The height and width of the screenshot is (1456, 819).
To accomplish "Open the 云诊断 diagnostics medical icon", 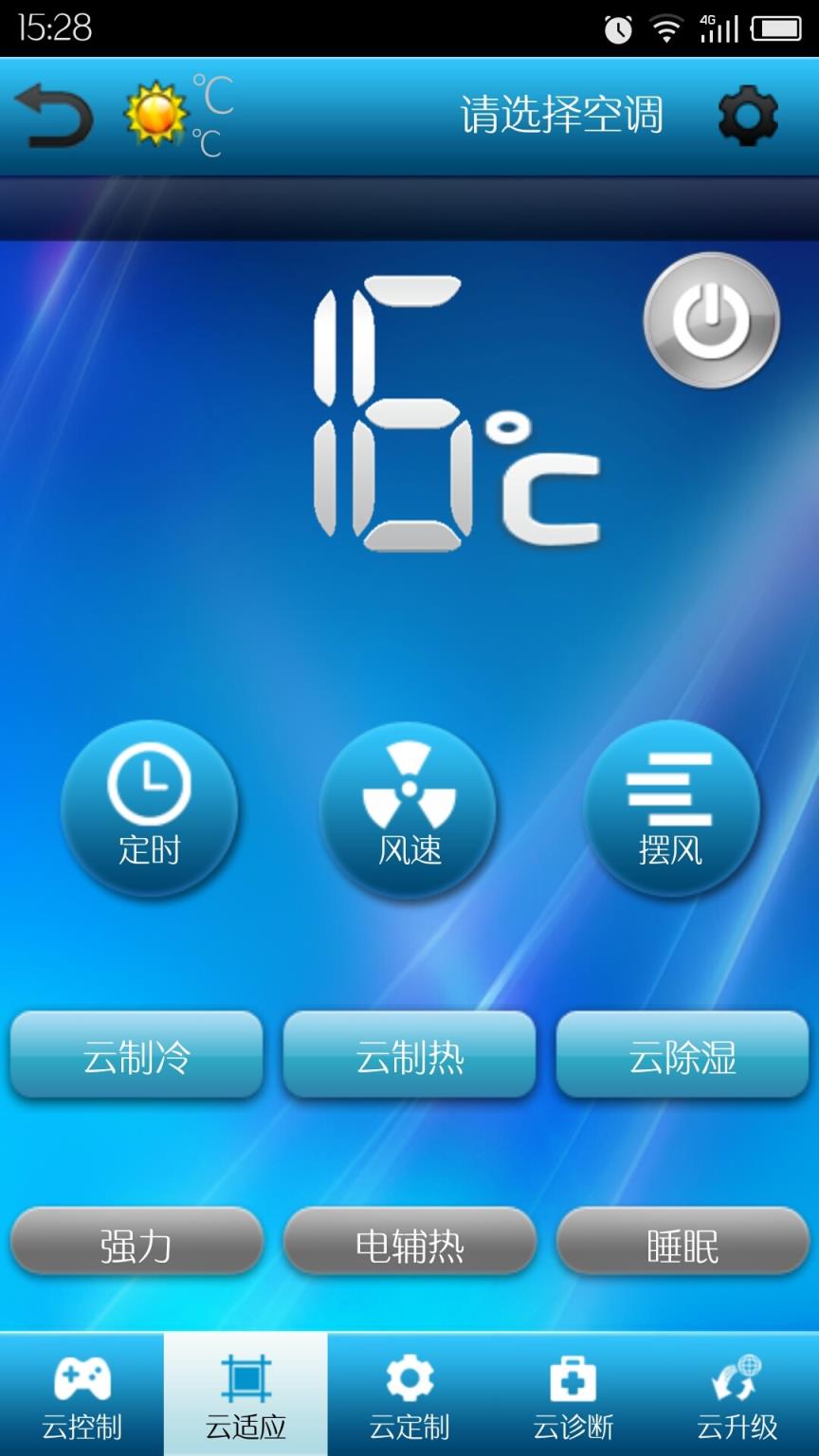I will click(x=573, y=1393).
